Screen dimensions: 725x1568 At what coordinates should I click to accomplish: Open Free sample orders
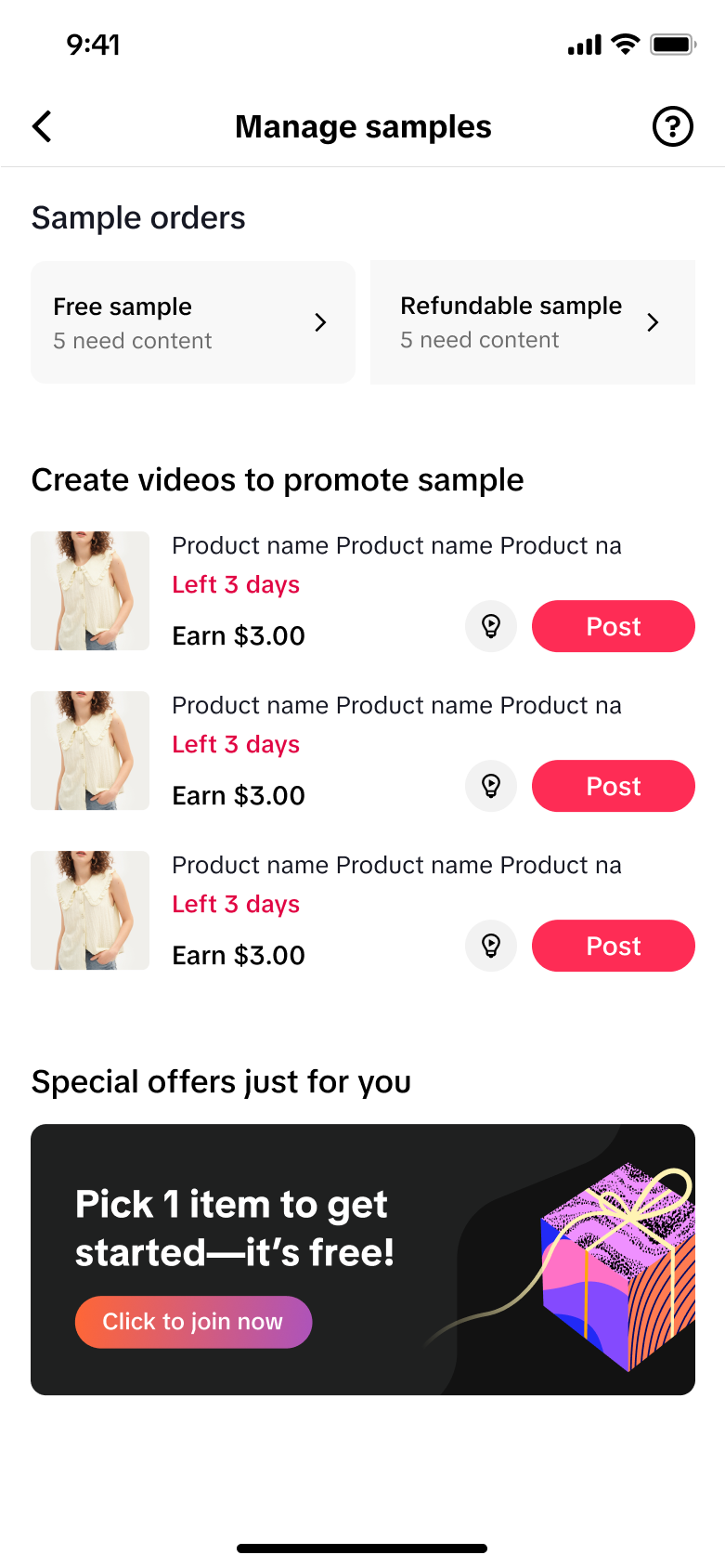[193, 322]
